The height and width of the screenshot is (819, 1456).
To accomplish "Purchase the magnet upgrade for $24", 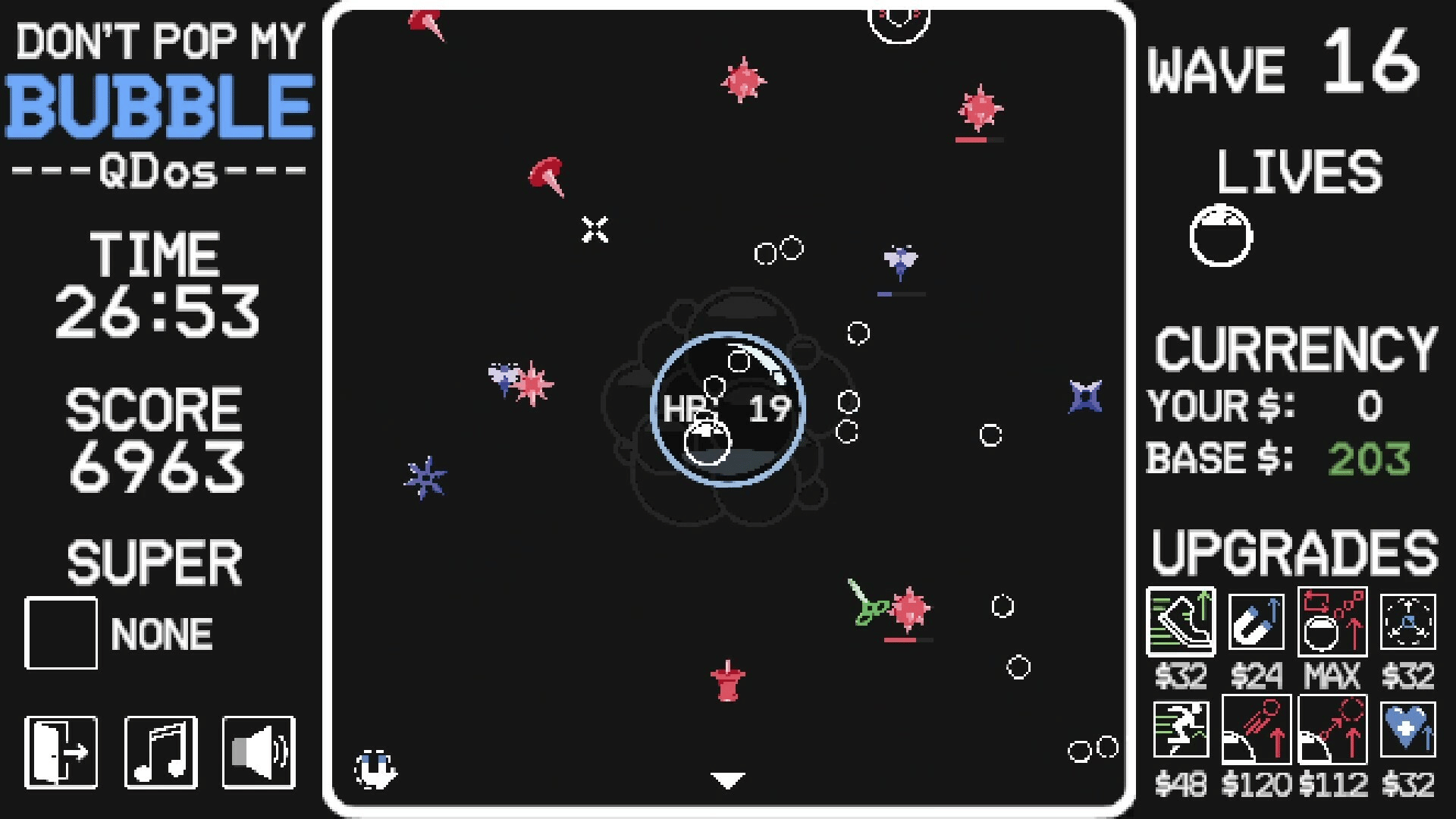I will (x=1256, y=622).
